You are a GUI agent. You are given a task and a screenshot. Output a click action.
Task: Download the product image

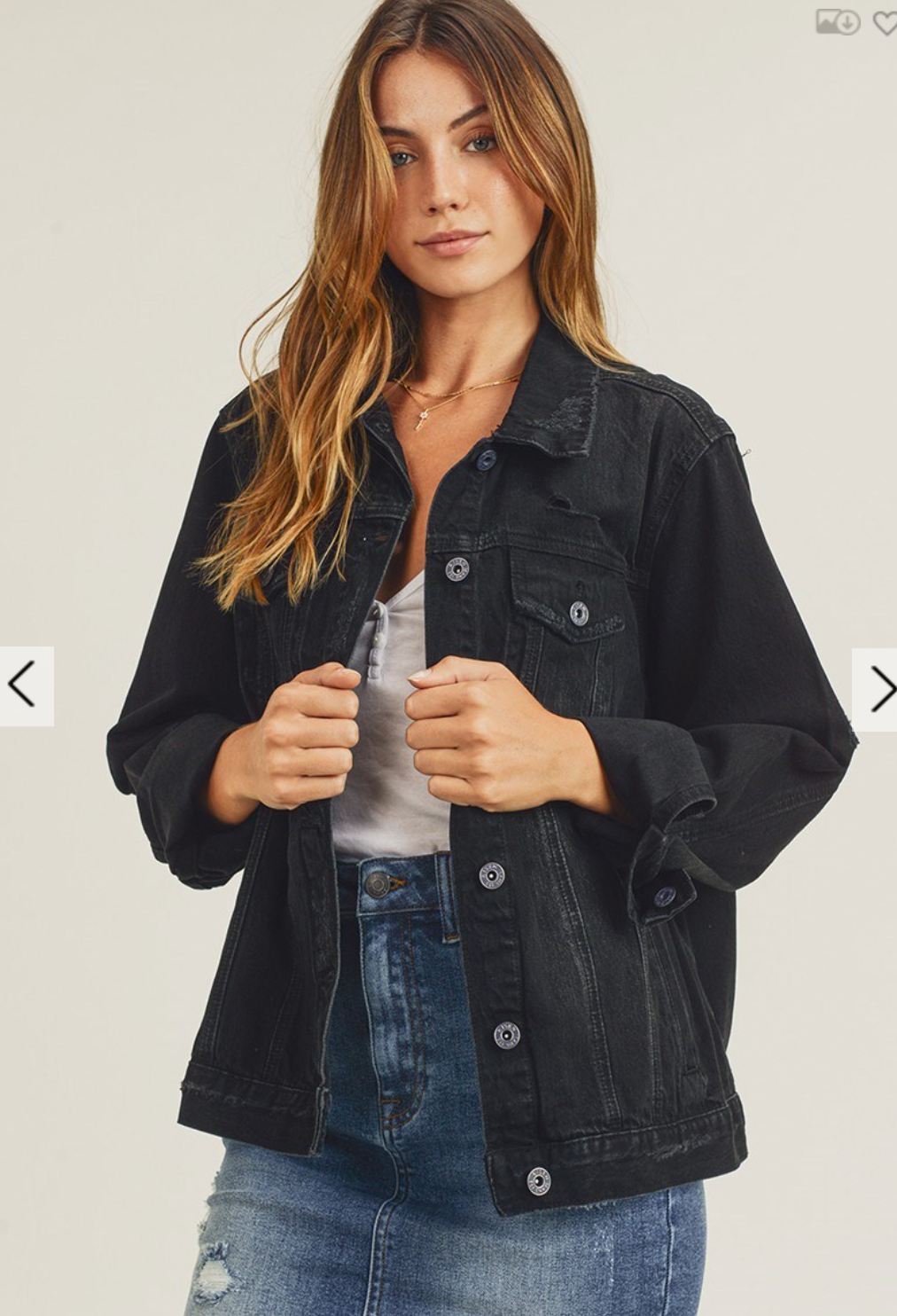tap(838, 22)
